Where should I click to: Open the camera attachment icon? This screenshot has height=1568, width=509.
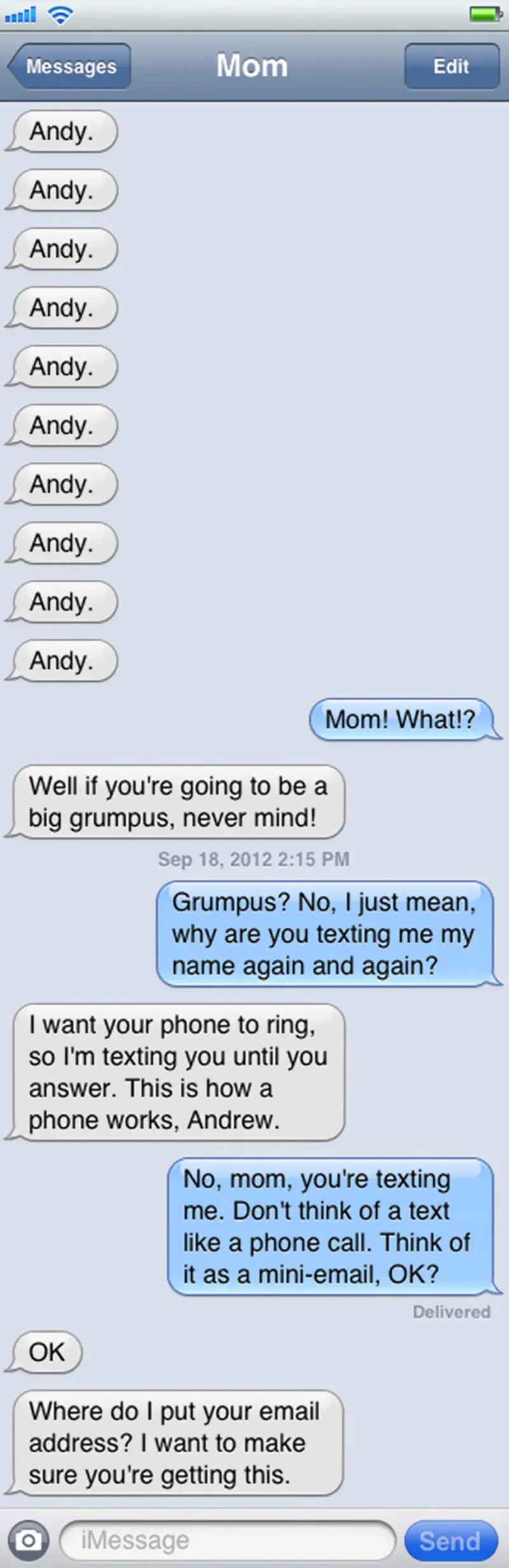point(28,1540)
